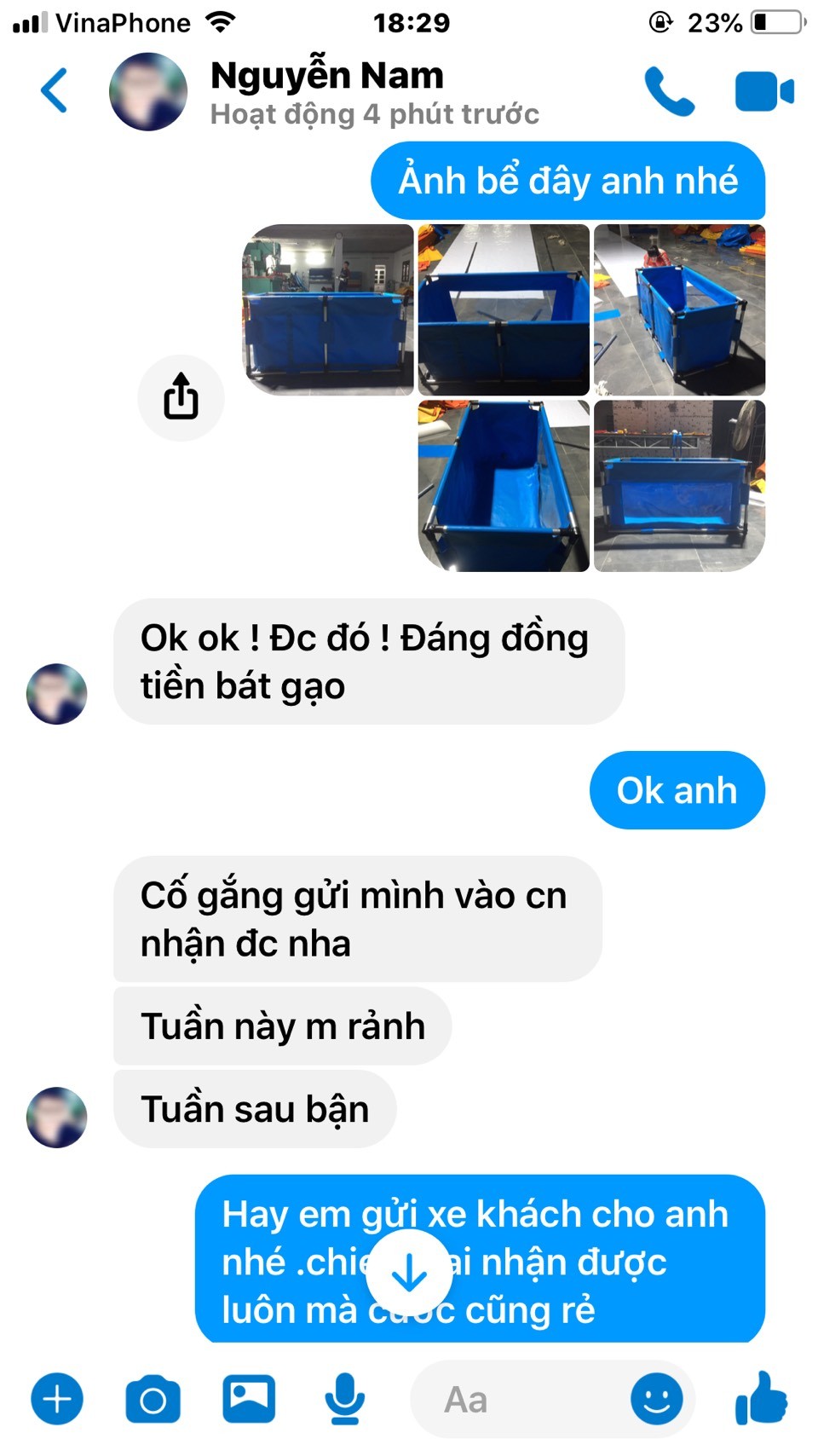The width and height of the screenshot is (818, 1456).
Task: Tap the Aa message input field
Action: (x=520, y=1399)
